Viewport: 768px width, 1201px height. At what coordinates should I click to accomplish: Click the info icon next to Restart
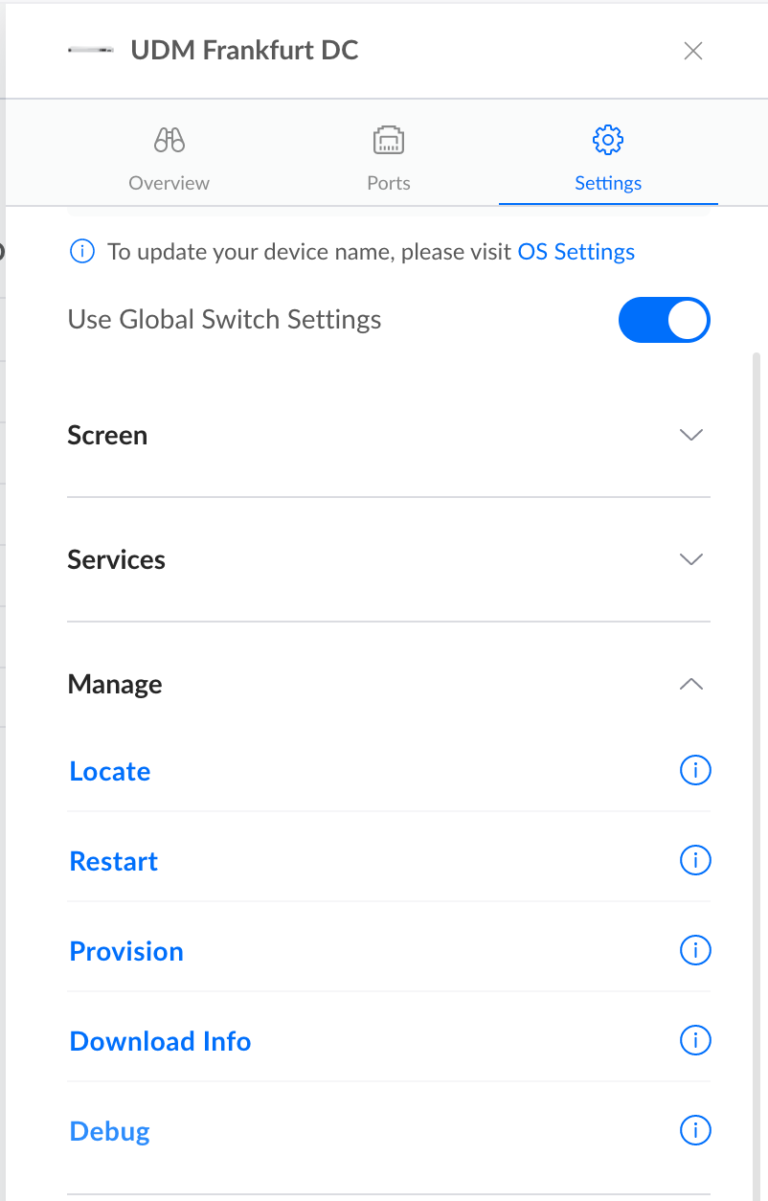[x=695, y=860]
